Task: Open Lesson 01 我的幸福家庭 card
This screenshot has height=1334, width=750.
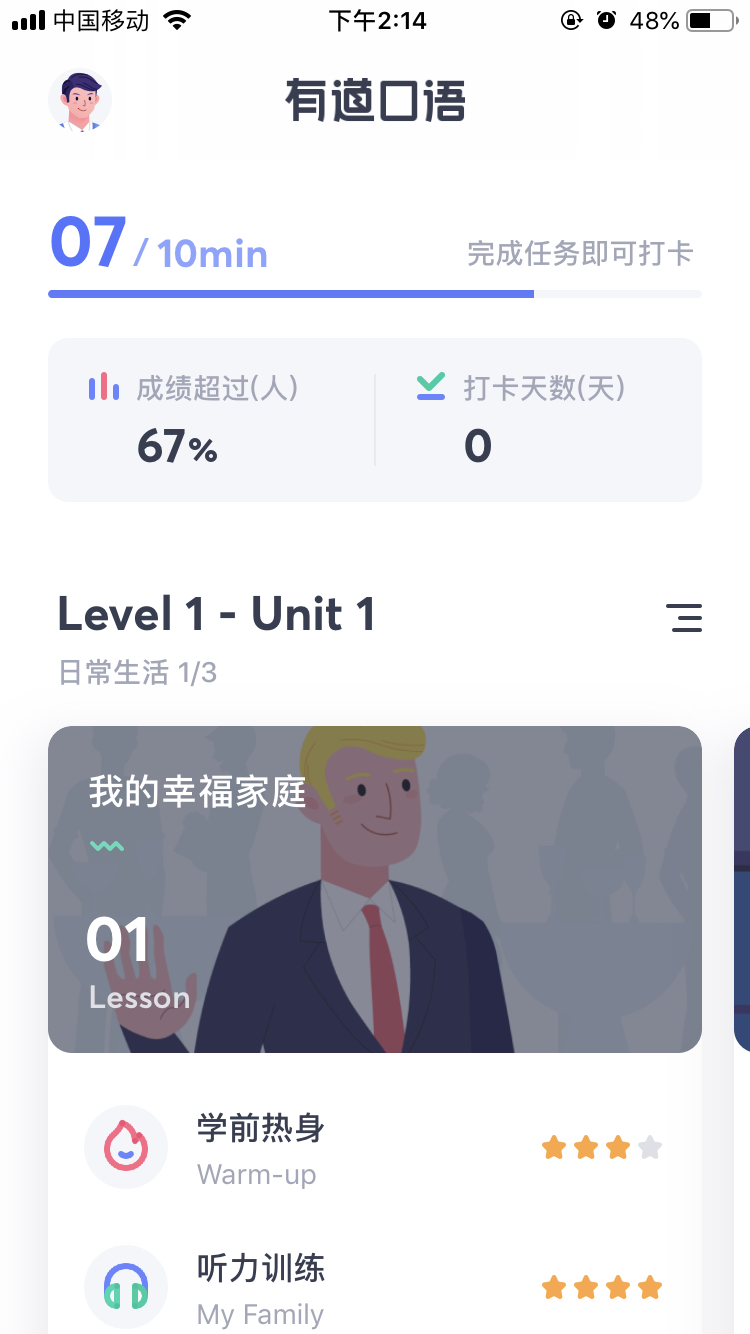Action: click(x=375, y=889)
